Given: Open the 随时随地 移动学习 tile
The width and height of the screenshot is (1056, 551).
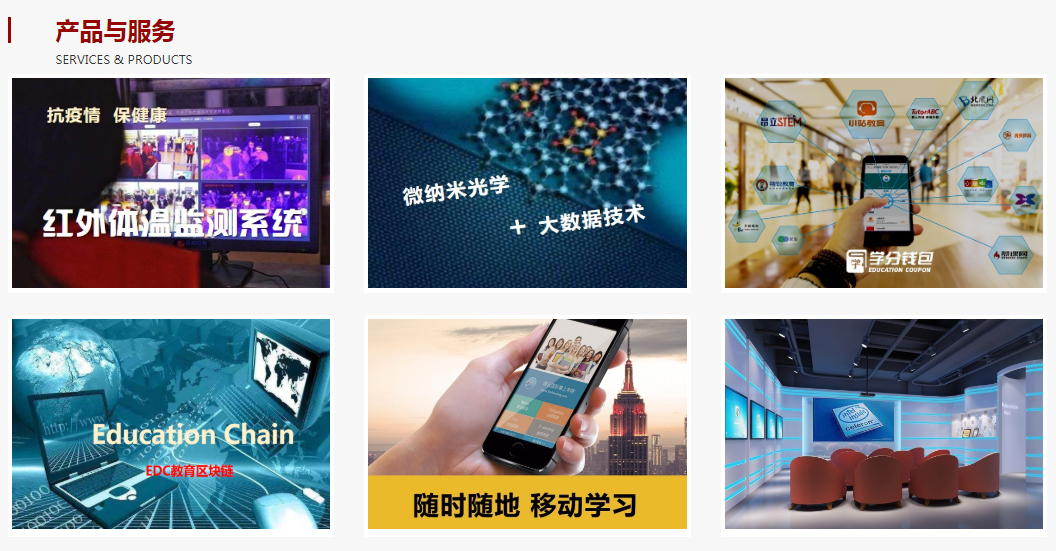Looking at the screenshot, I should (x=527, y=424).
